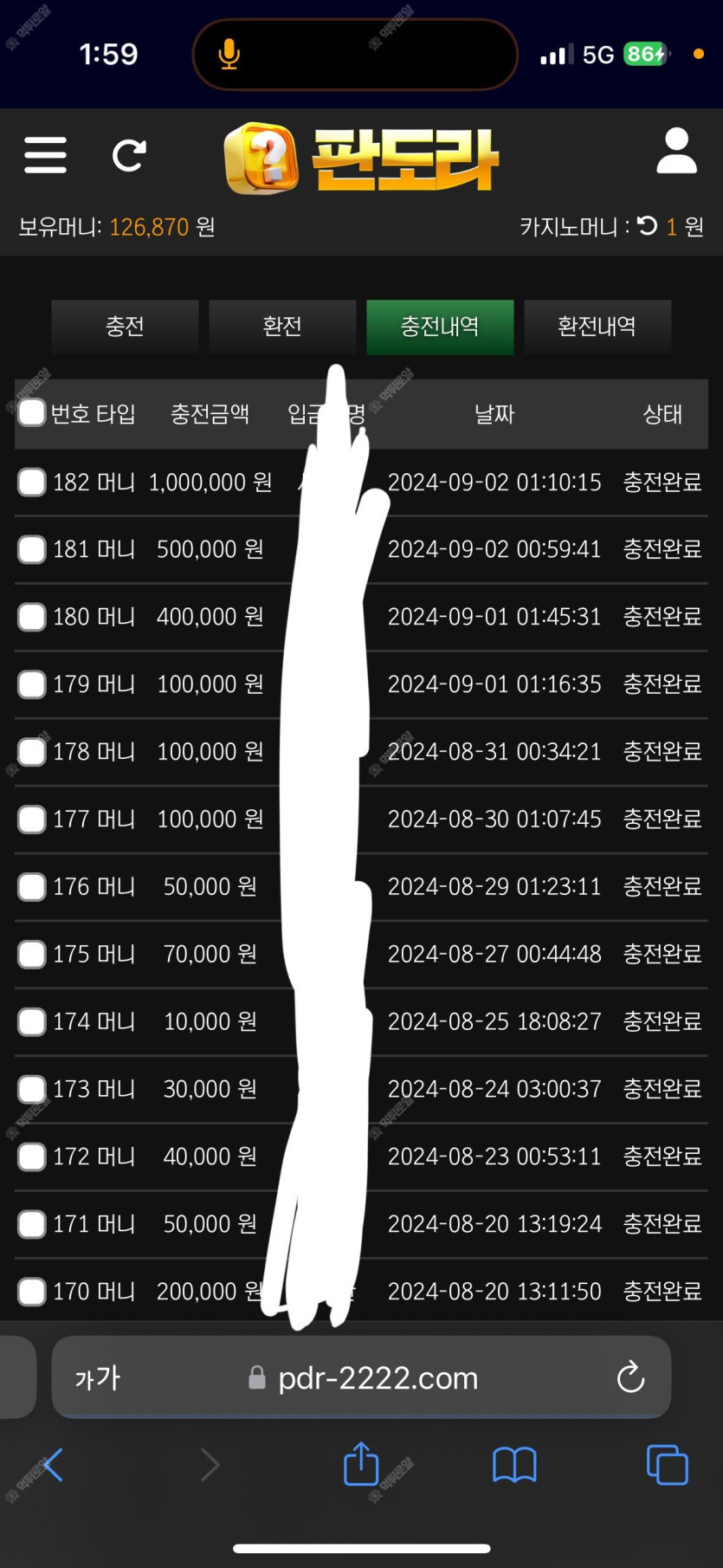Refresh the casino money balance
The width and height of the screenshot is (723, 1568).
coord(647,226)
